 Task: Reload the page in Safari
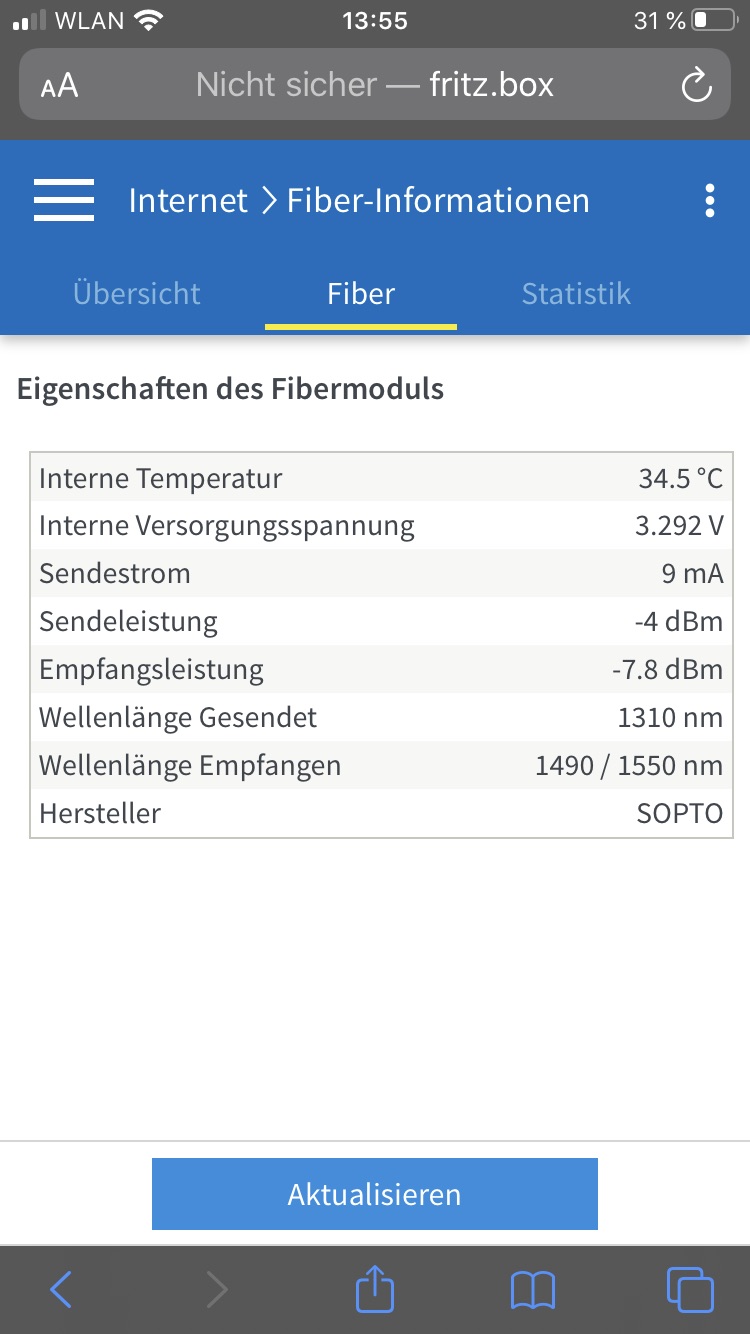coord(696,85)
